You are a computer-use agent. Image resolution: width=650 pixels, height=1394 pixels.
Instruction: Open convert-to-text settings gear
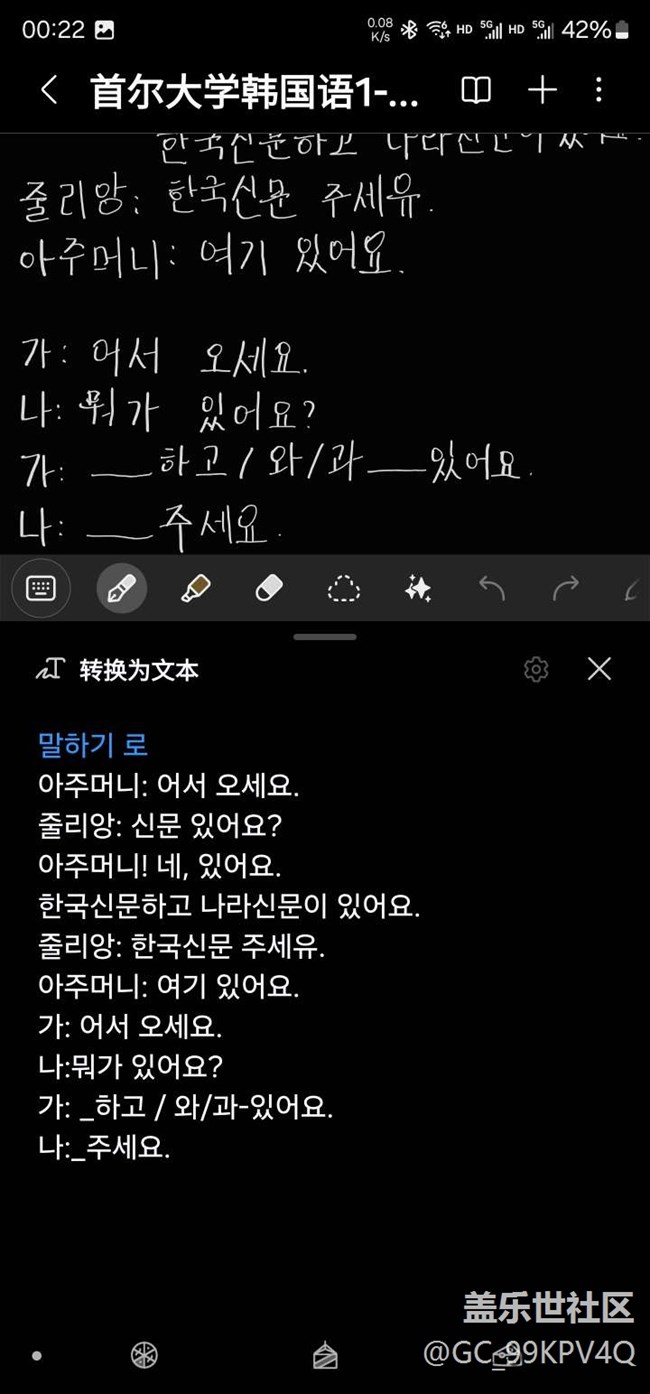(x=536, y=669)
